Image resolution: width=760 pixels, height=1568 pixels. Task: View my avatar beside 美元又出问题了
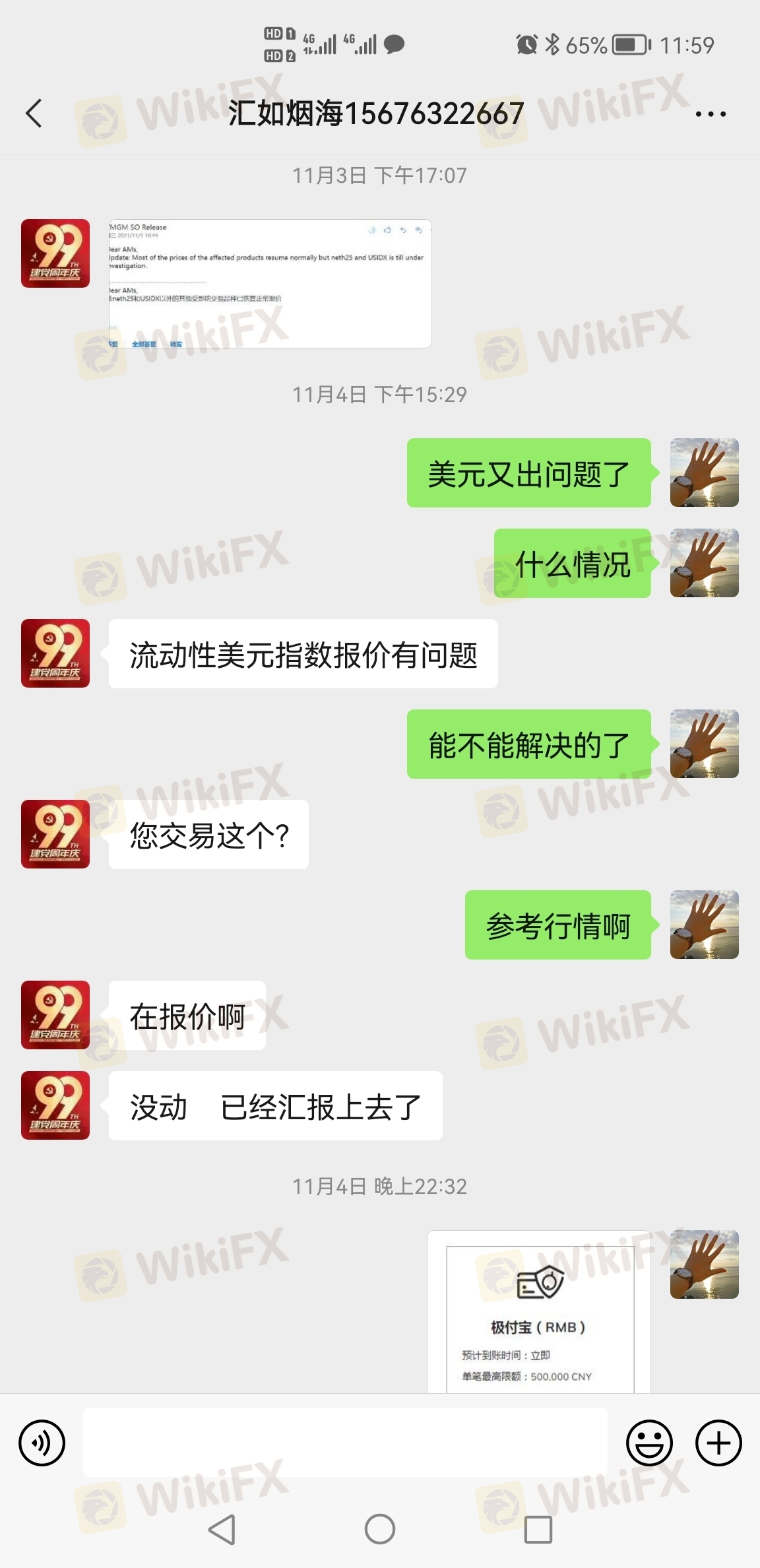point(704,473)
